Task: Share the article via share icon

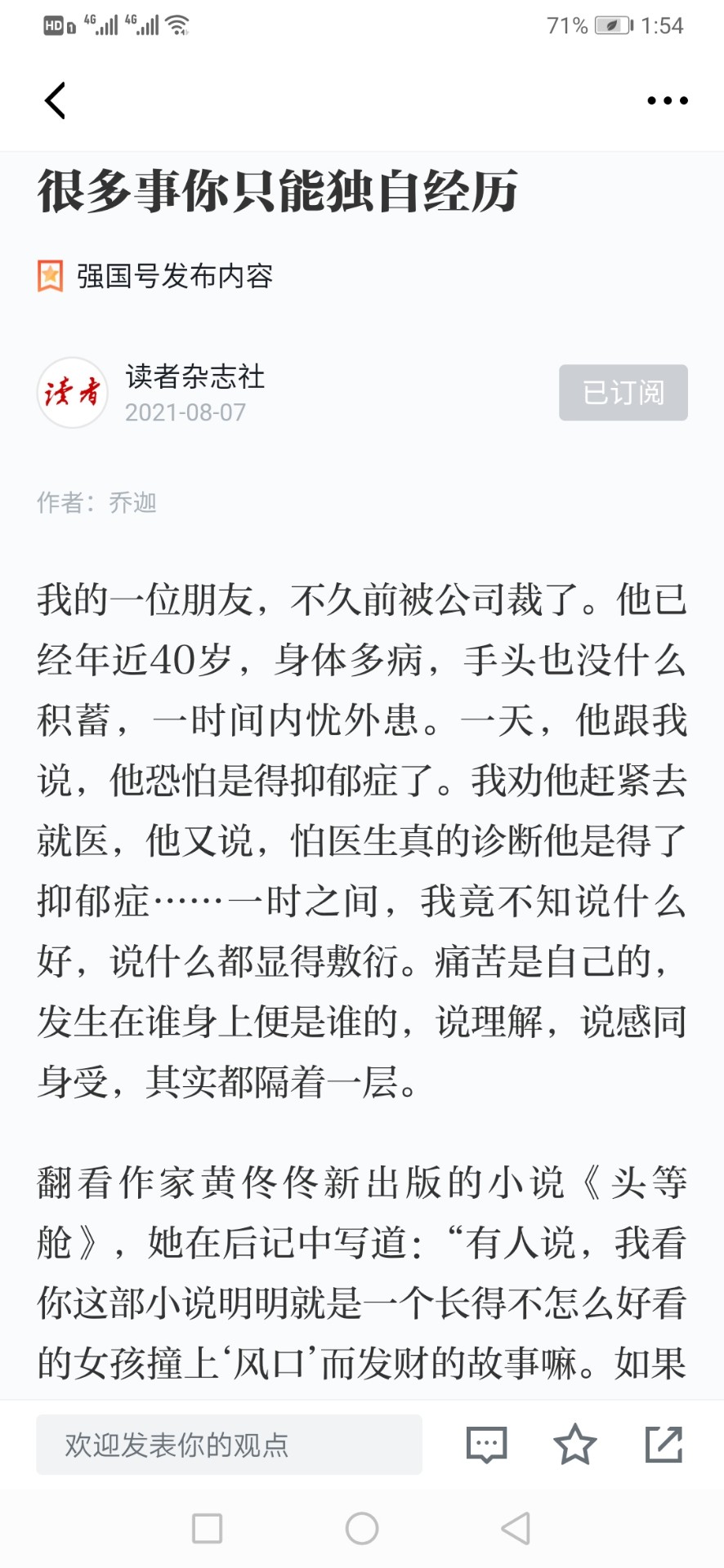Action: pos(664,1444)
